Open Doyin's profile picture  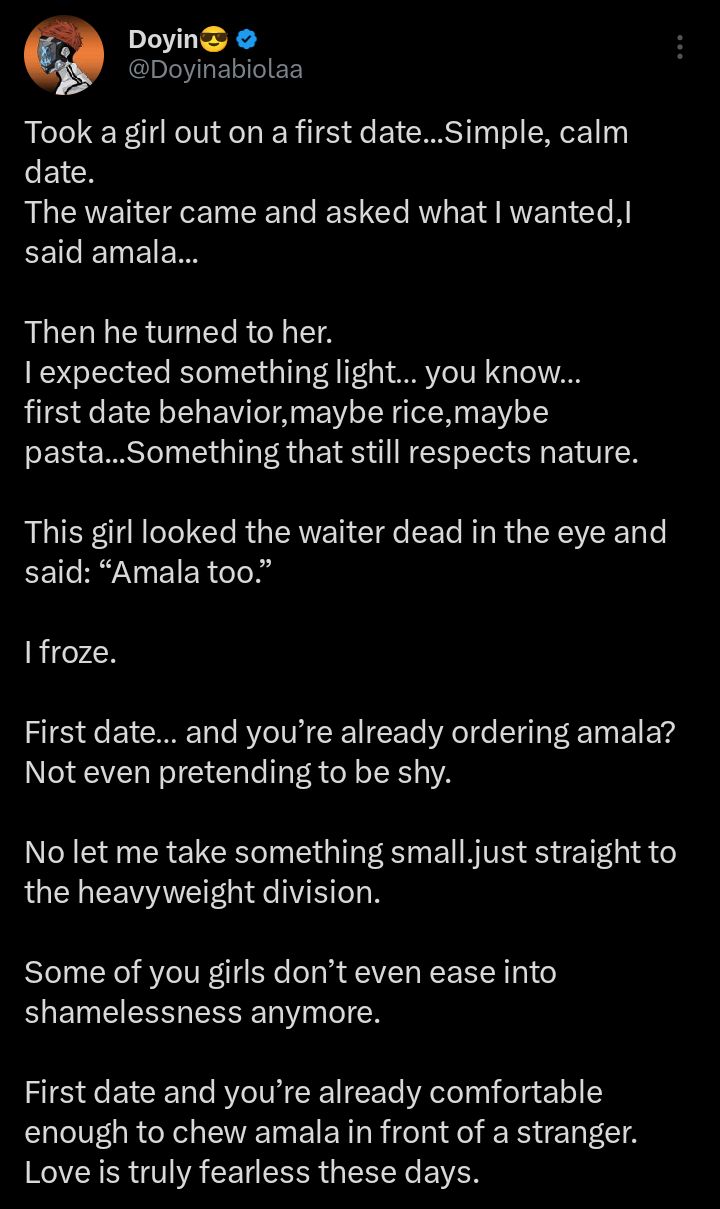(64, 55)
